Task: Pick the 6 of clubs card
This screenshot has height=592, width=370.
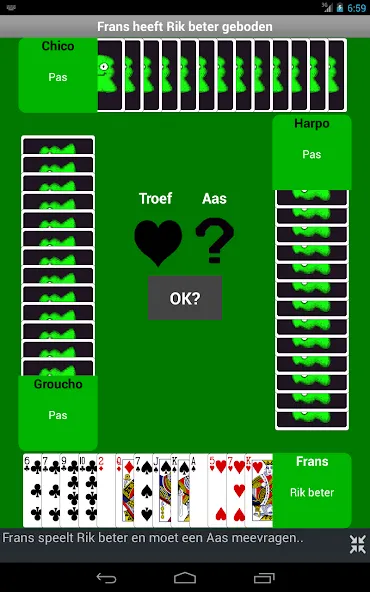Action: coord(32,490)
